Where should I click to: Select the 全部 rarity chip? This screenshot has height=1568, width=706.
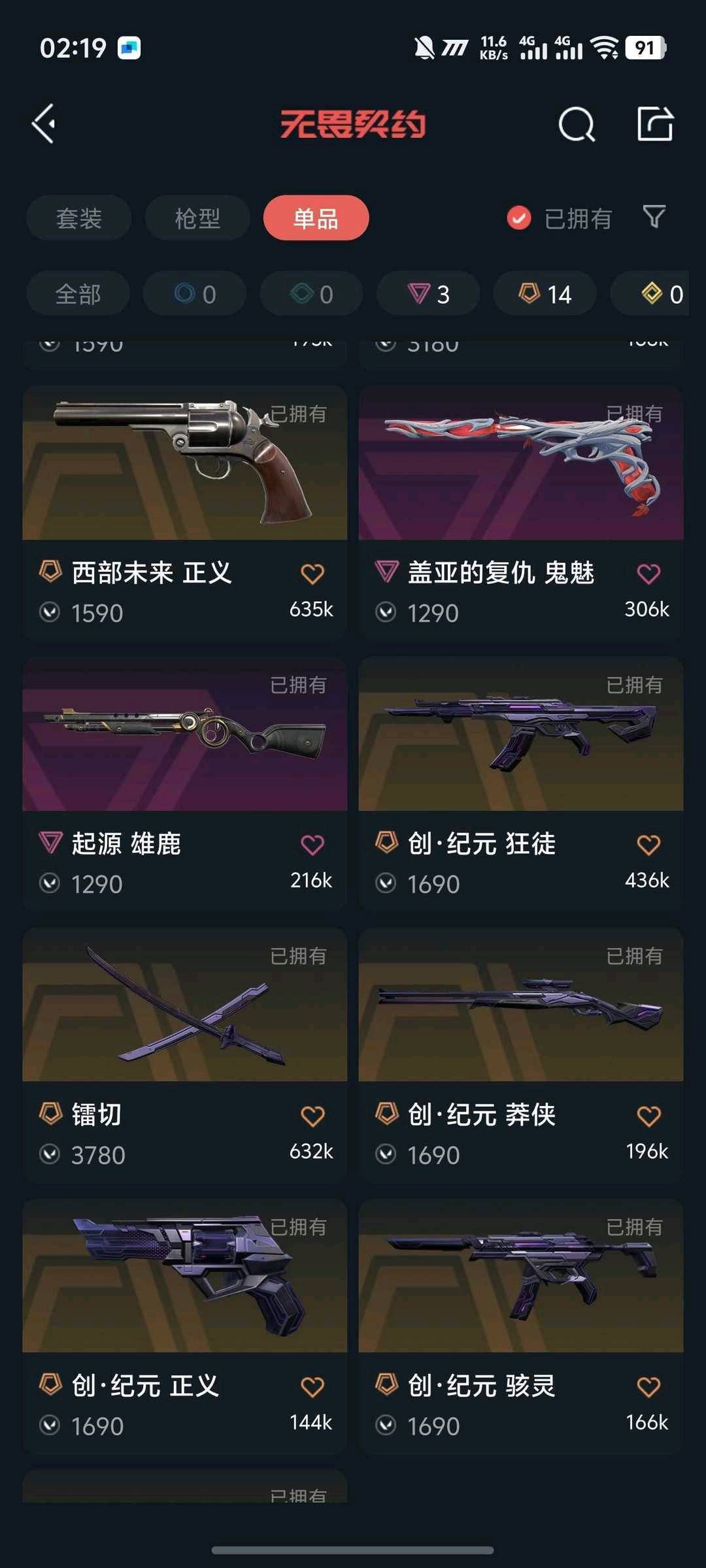tap(78, 294)
